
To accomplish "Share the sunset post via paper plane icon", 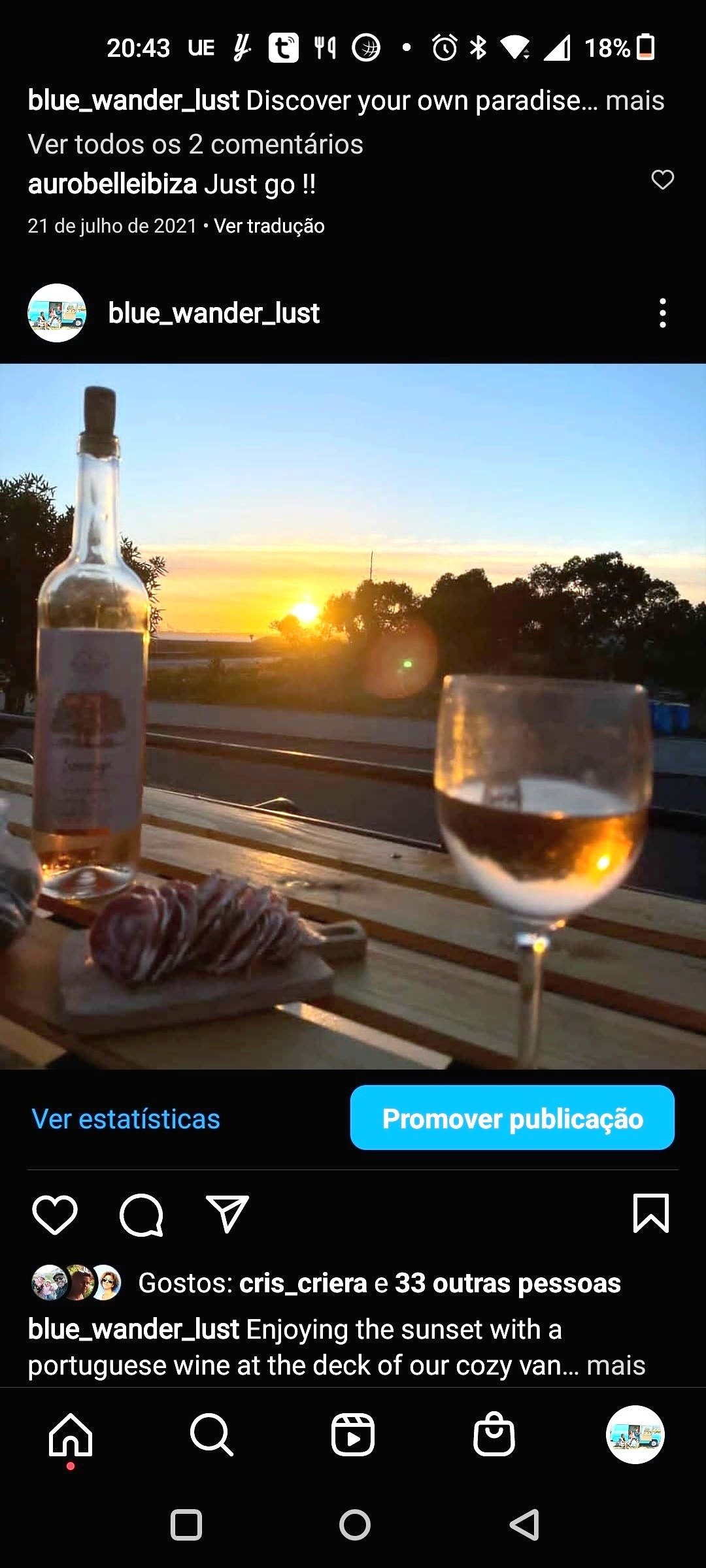I will coord(227,1215).
